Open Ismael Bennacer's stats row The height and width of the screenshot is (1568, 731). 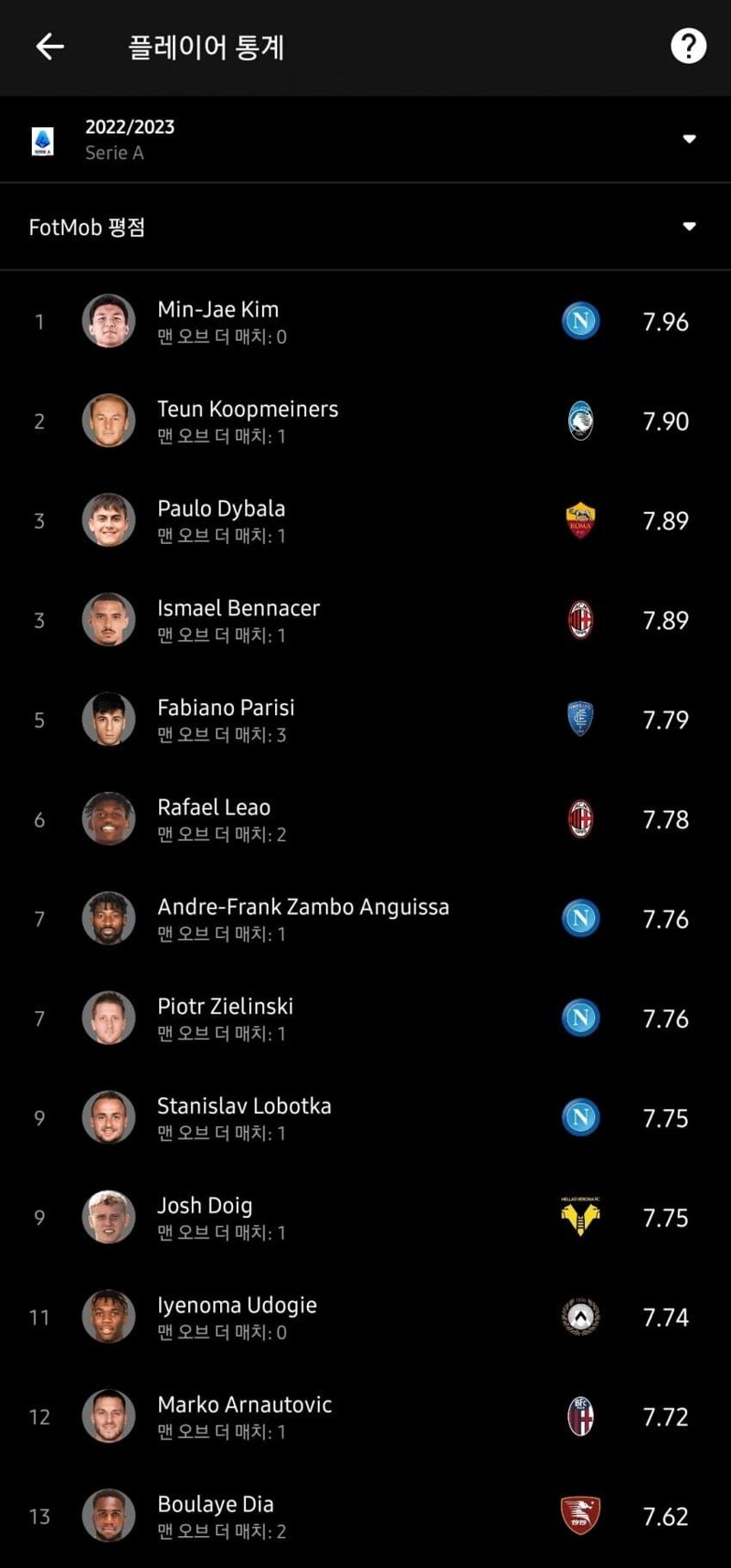click(x=365, y=621)
